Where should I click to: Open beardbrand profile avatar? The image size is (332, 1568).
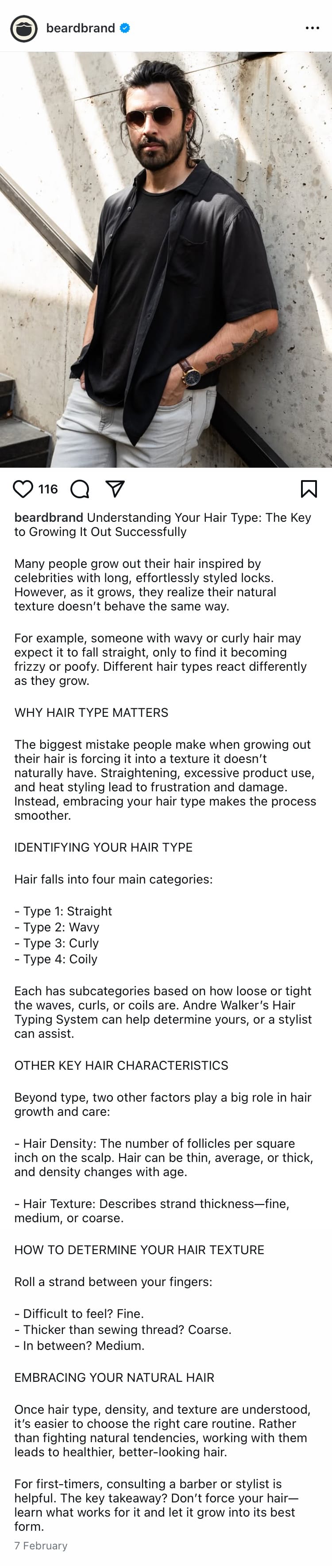(24, 29)
